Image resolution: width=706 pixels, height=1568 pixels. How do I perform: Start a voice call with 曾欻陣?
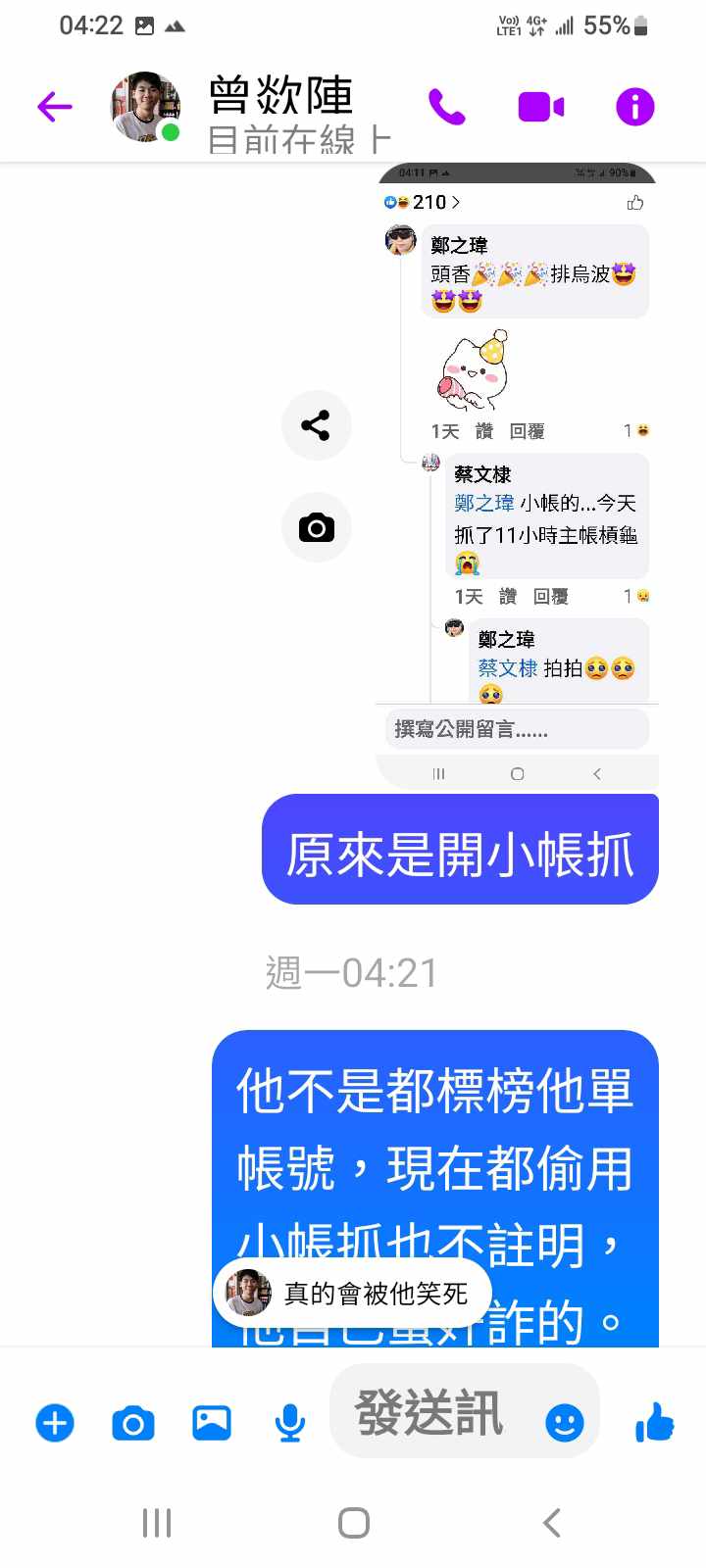coord(446,107)
